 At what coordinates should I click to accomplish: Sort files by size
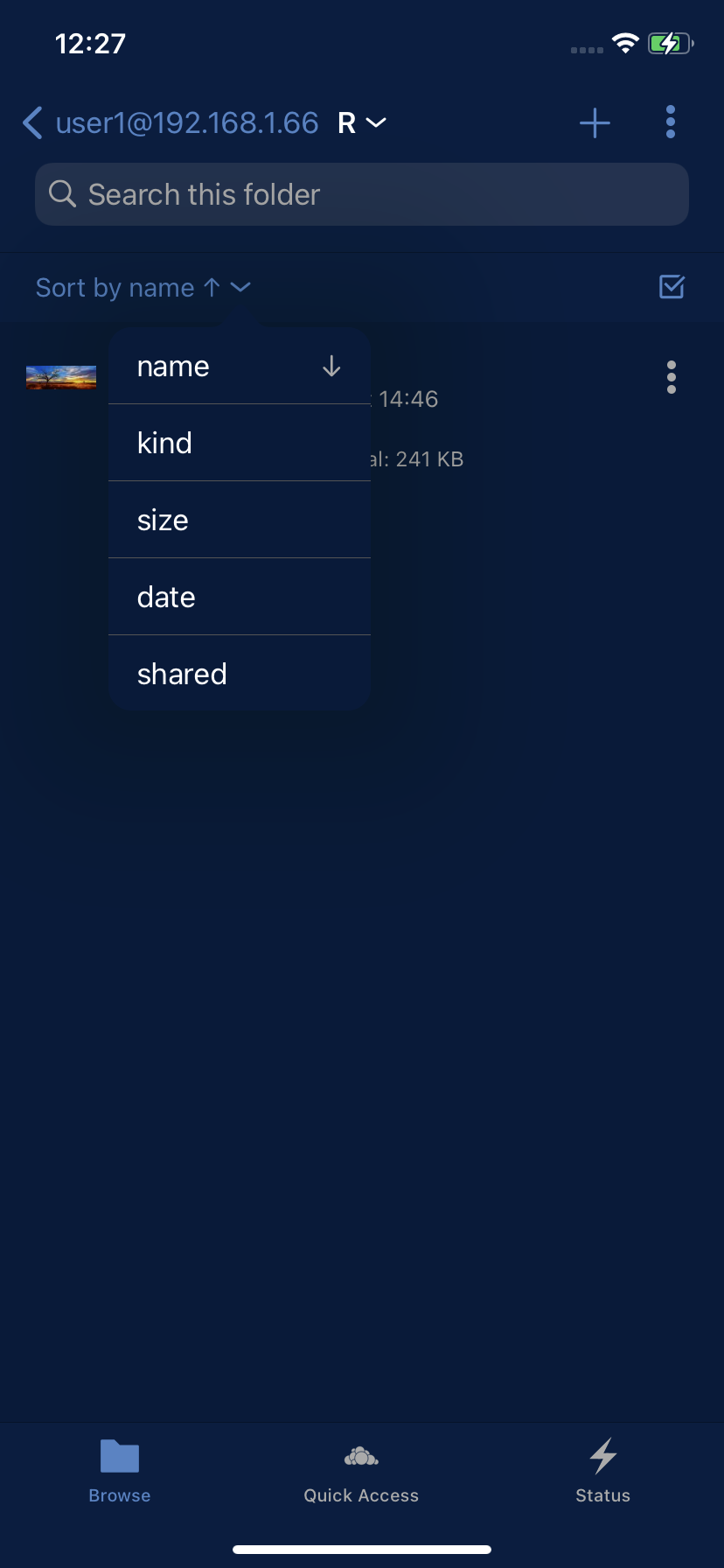tap(240, 521)
